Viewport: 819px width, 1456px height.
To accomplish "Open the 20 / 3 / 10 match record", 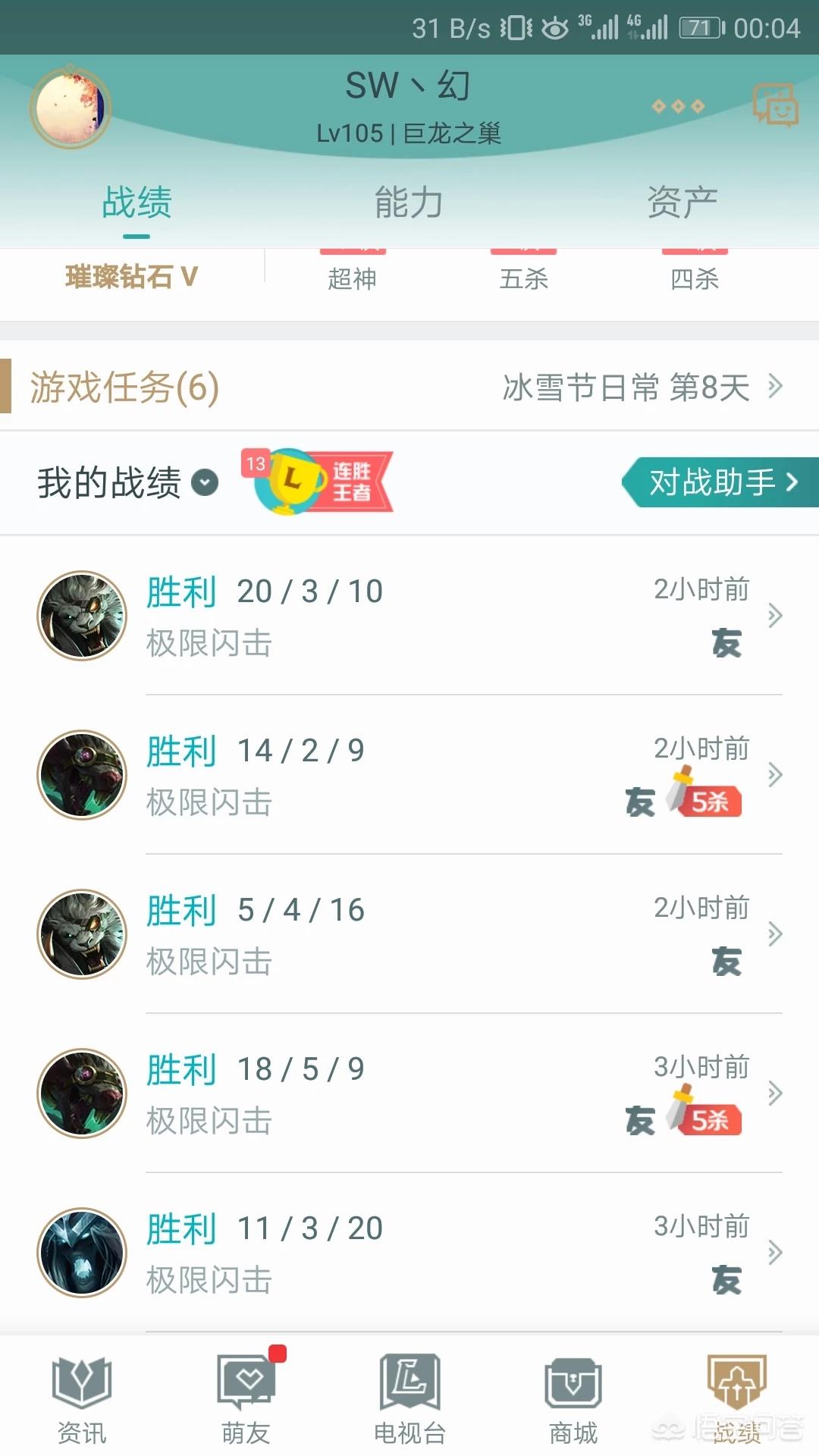I will 409,615.
